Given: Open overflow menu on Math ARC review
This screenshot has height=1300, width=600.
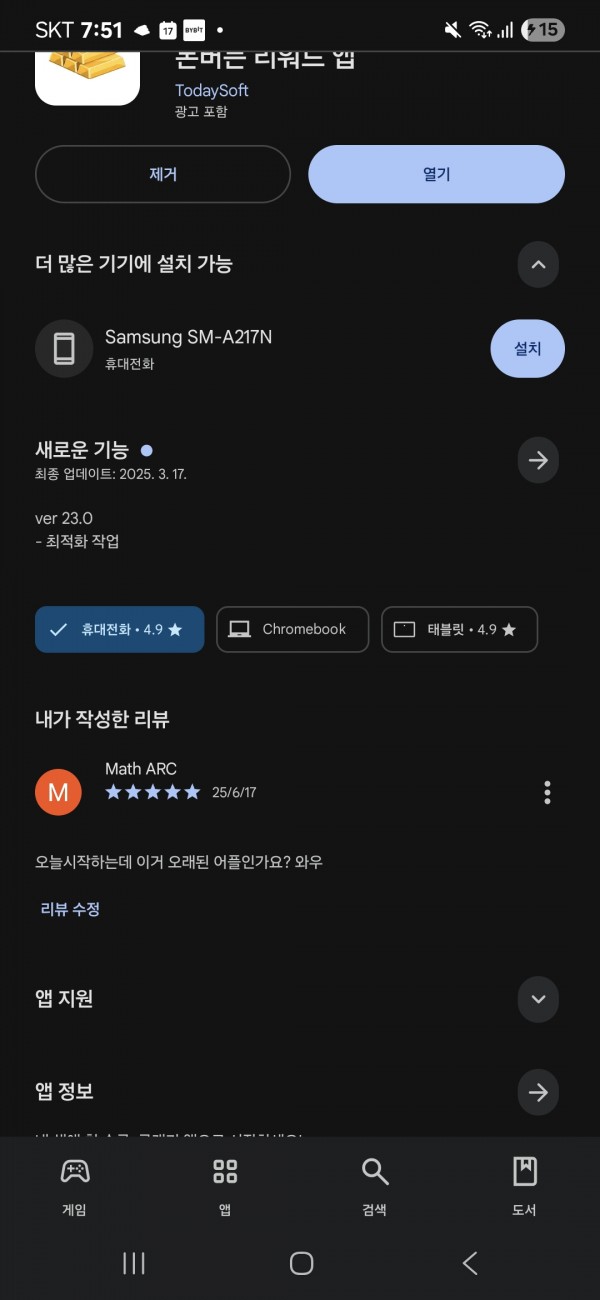Looking at the screenshot, I should point(547,793).
